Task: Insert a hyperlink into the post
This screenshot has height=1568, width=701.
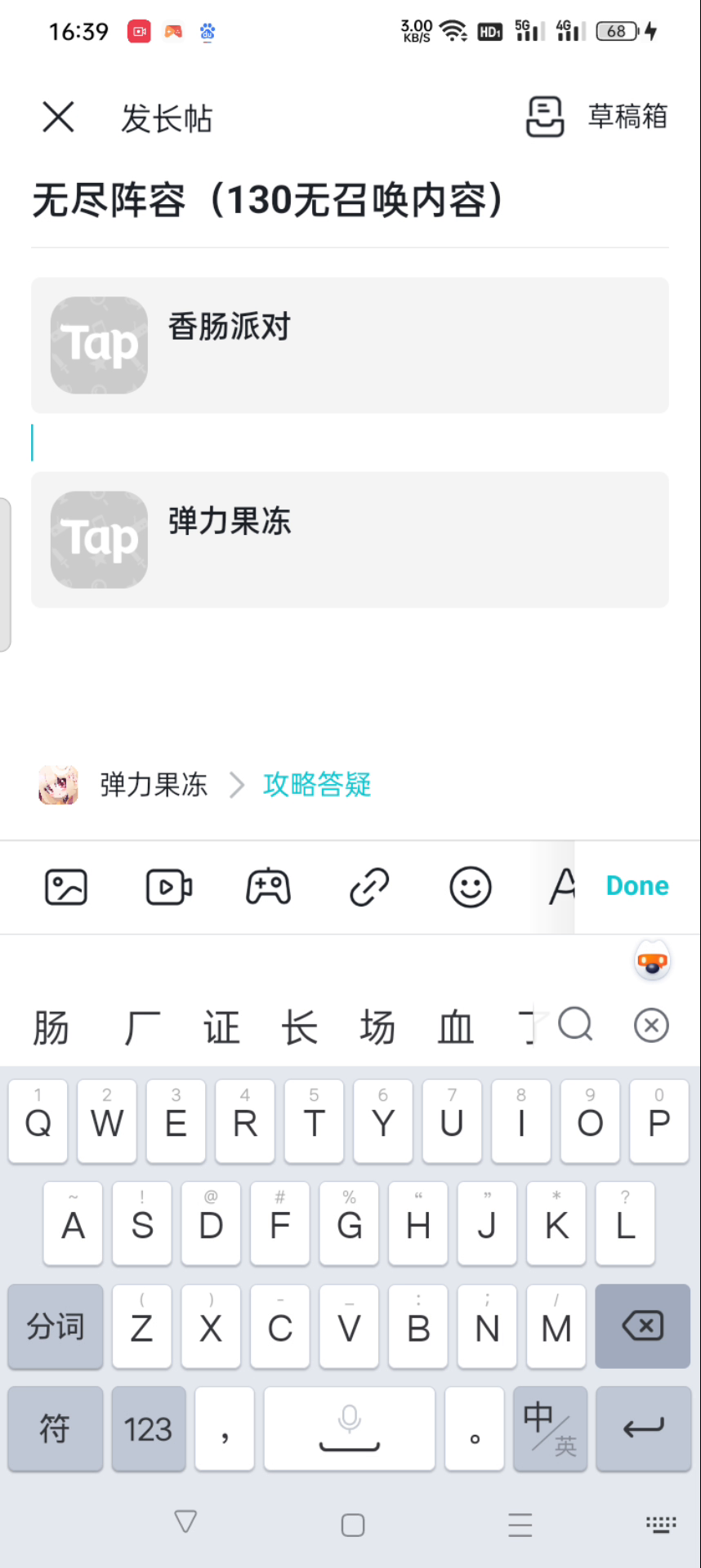Action: (369, 887)
